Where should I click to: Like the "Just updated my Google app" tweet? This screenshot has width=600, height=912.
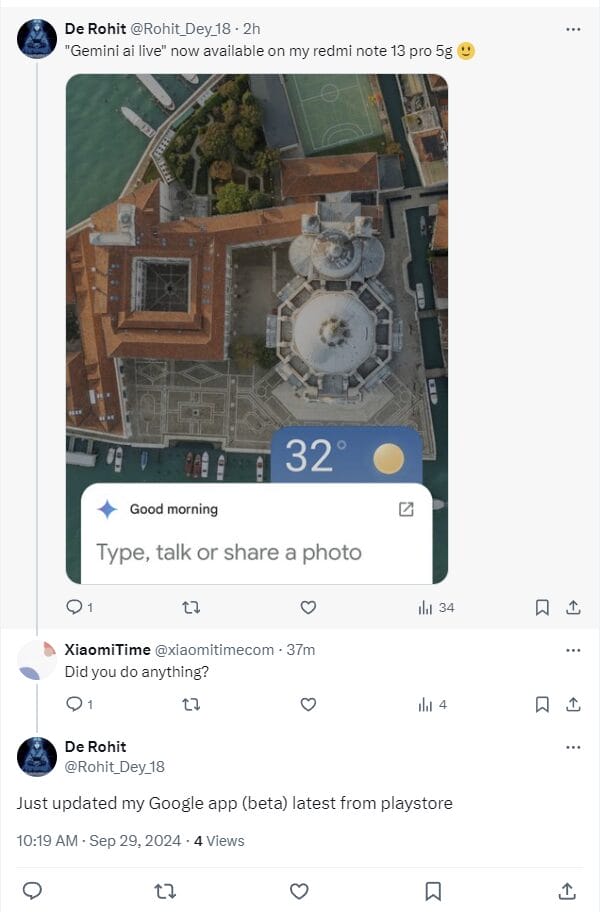(x=299, y=890)
